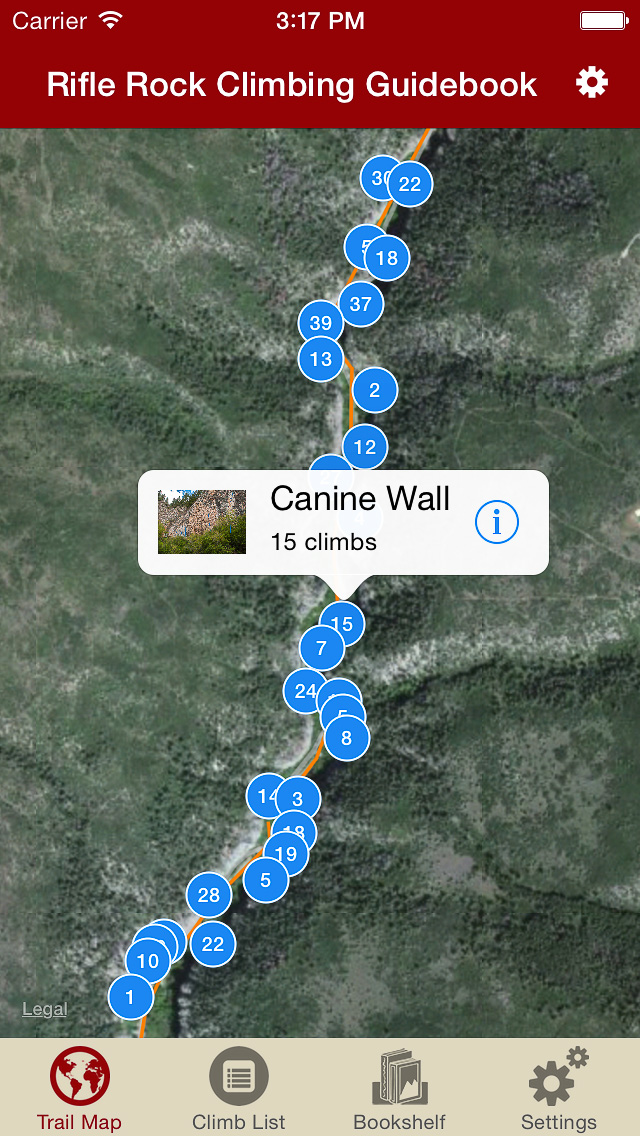
Task: Go to the Settings tab
Action: [558, 1088]
